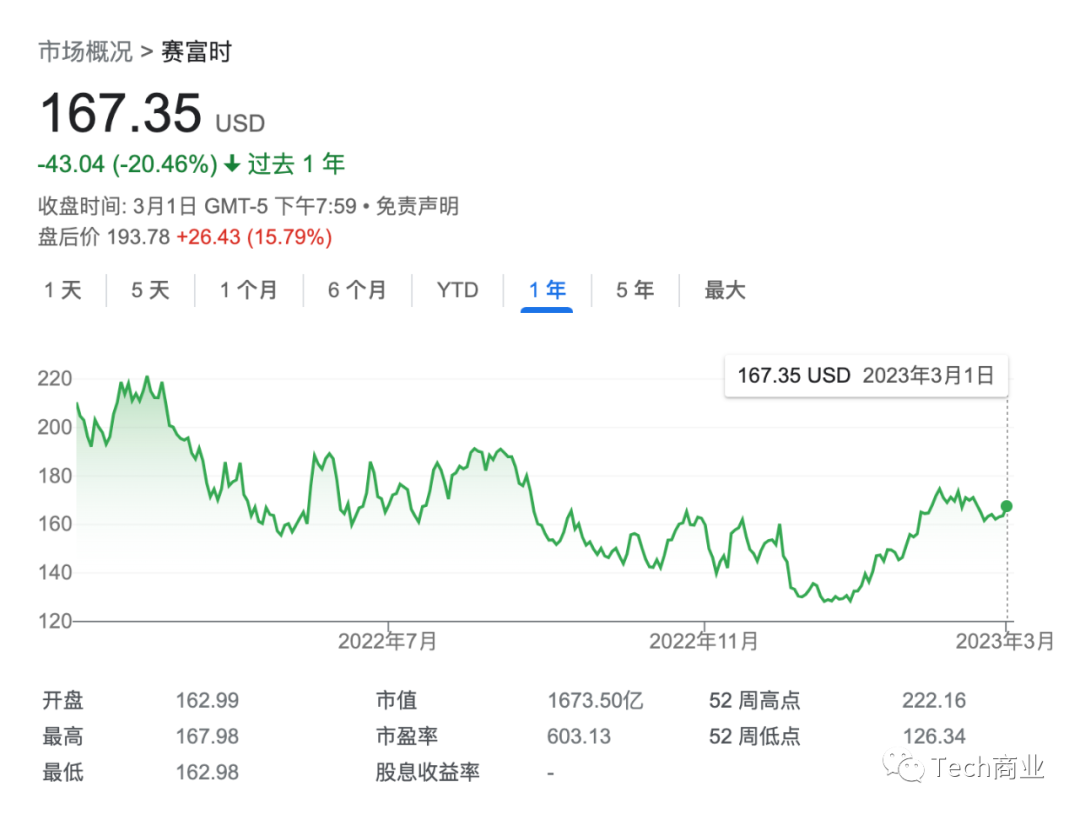Show the 最大 time range
1080x814 pixels.
click(x=725, y=291)
